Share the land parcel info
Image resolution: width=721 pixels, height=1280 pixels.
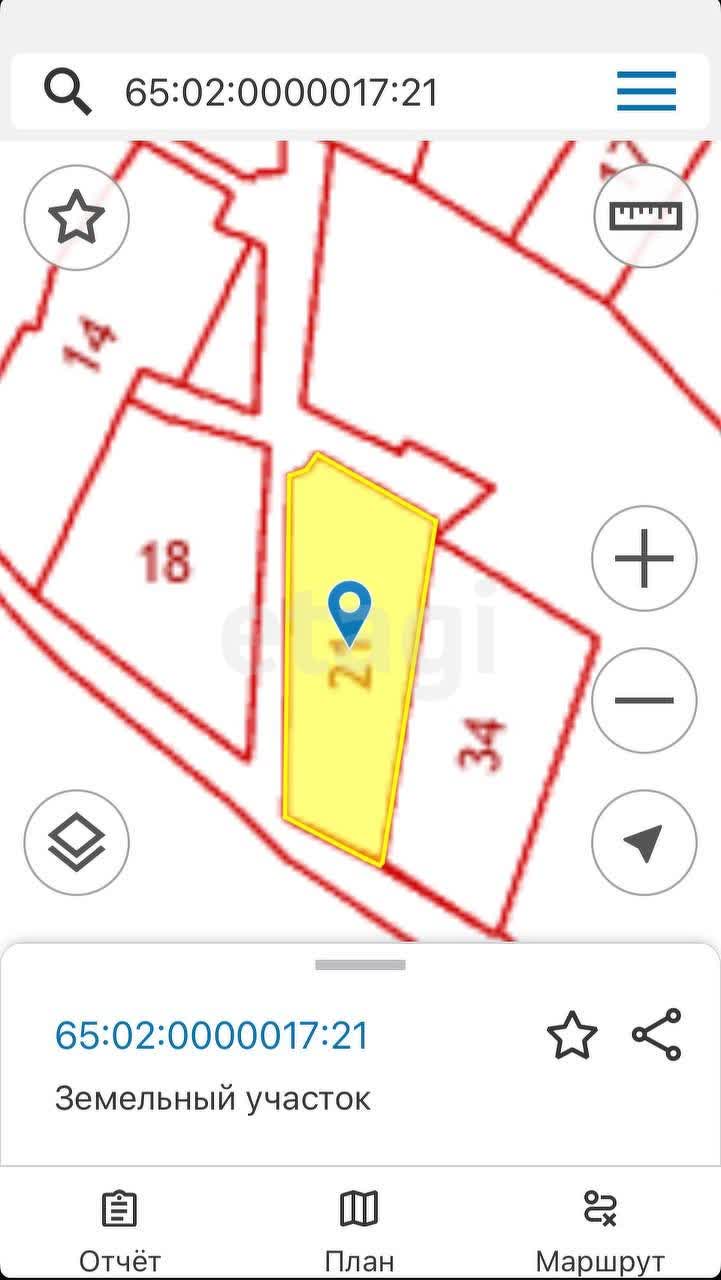(657, 1035)
